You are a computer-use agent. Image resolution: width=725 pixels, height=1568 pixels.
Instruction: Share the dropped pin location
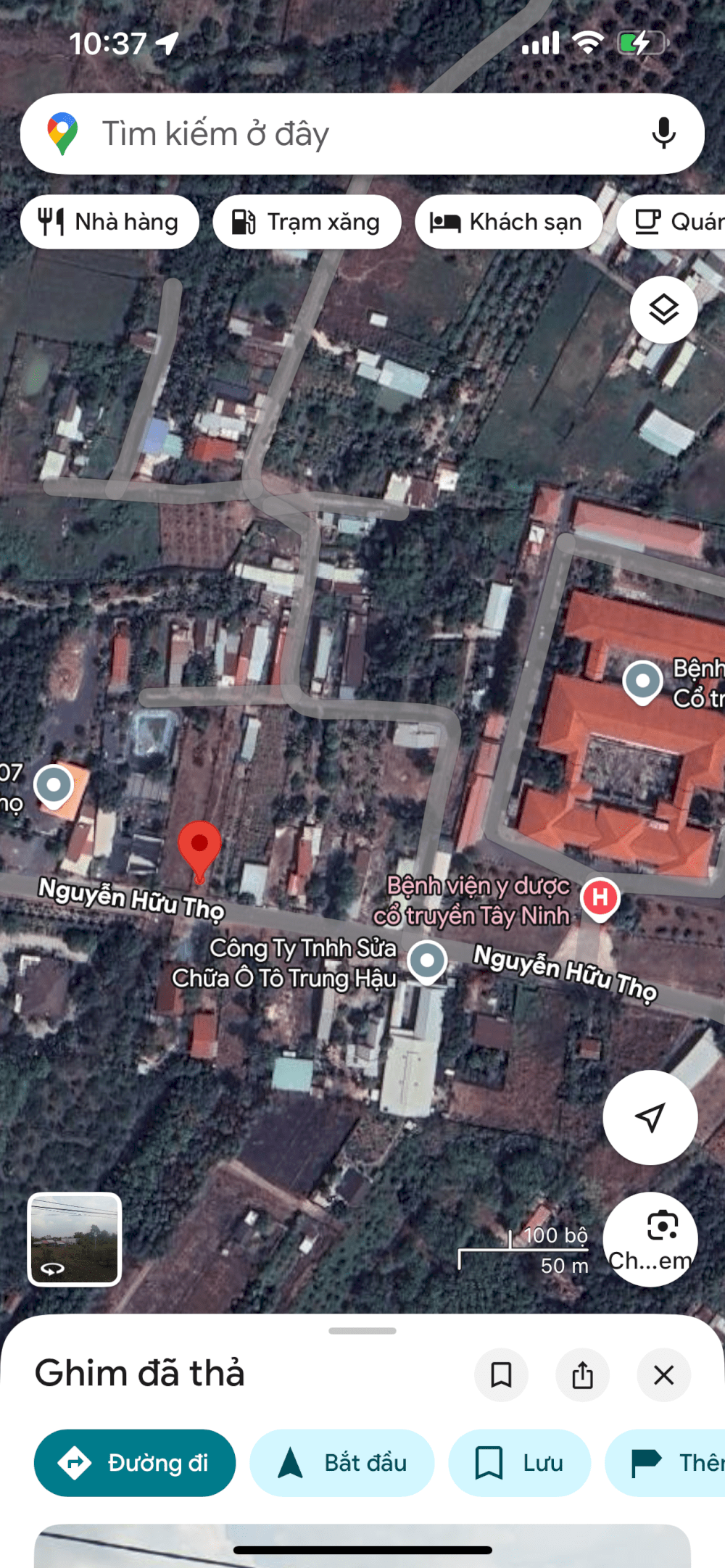[582, 1374]
